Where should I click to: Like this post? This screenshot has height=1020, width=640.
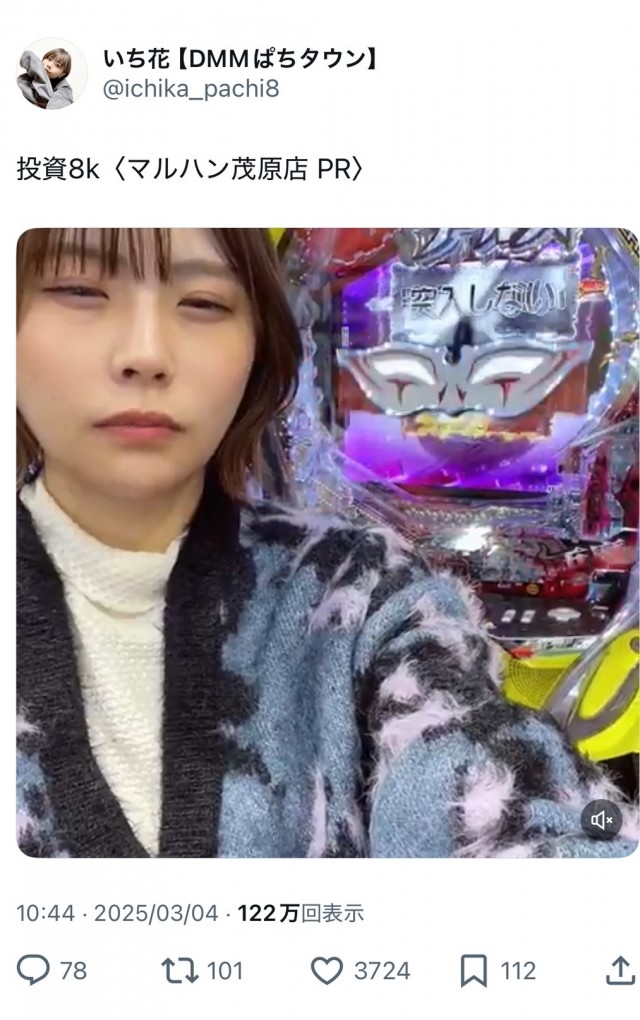[327, 970]
